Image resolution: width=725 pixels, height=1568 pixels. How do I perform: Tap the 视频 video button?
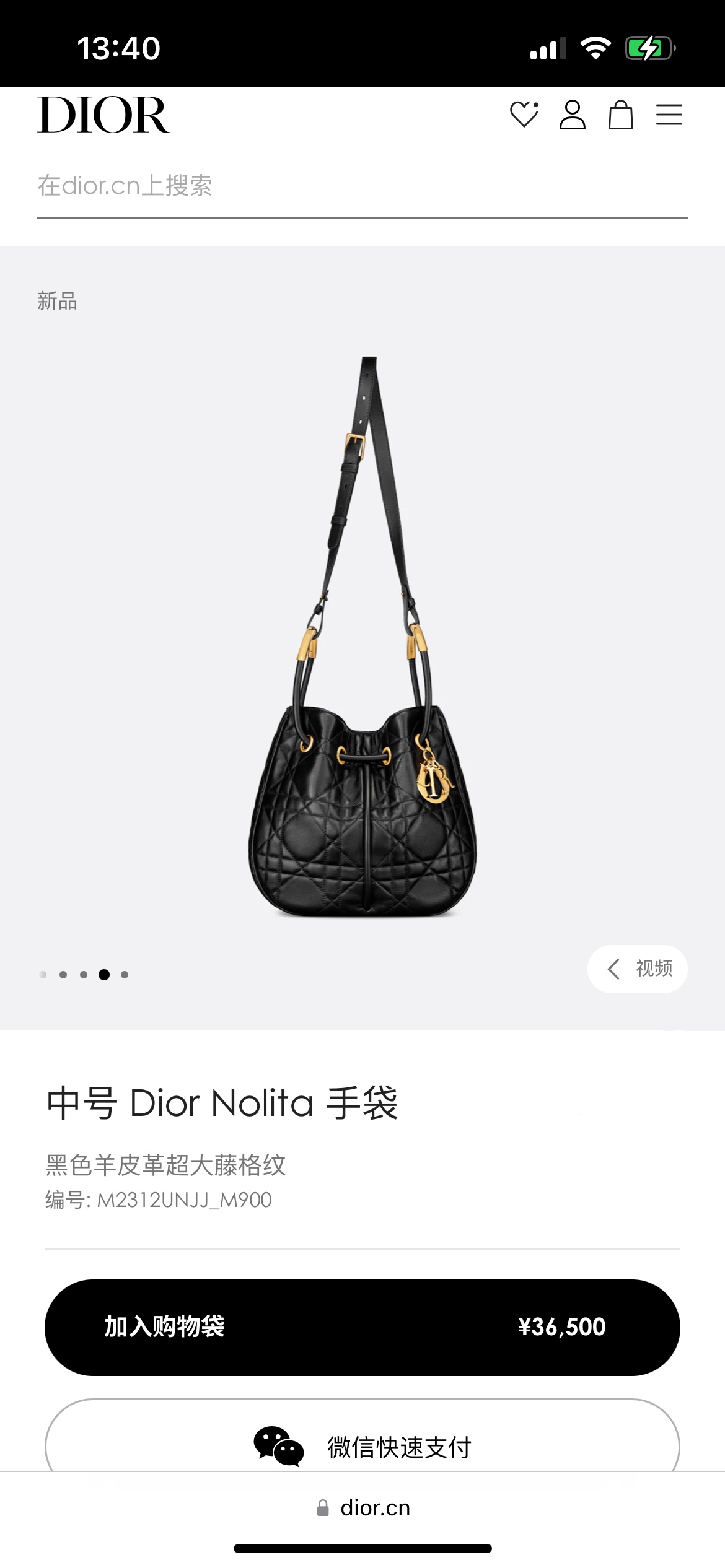pos(638,969)
